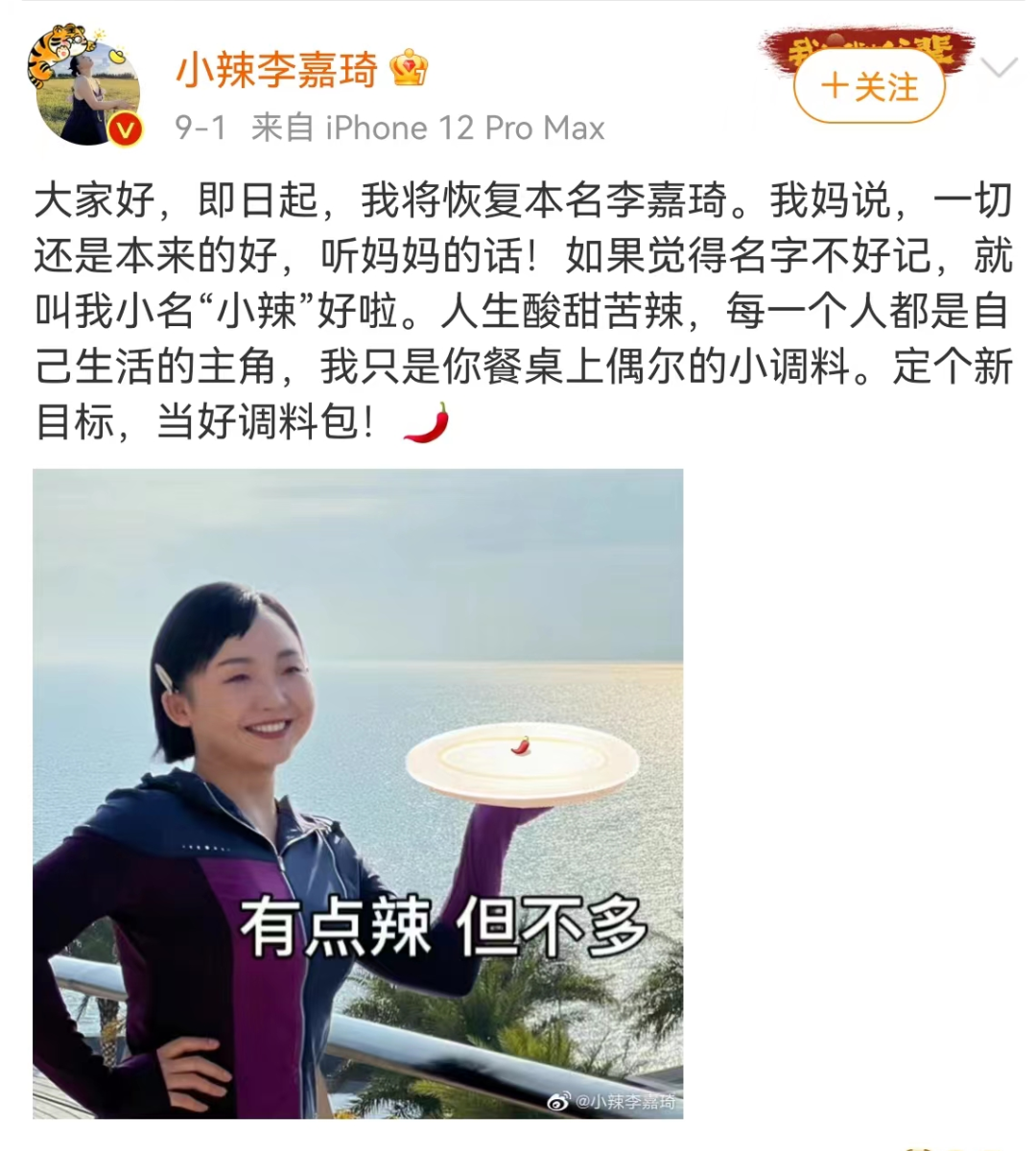Follow this account with +关注

869,87
